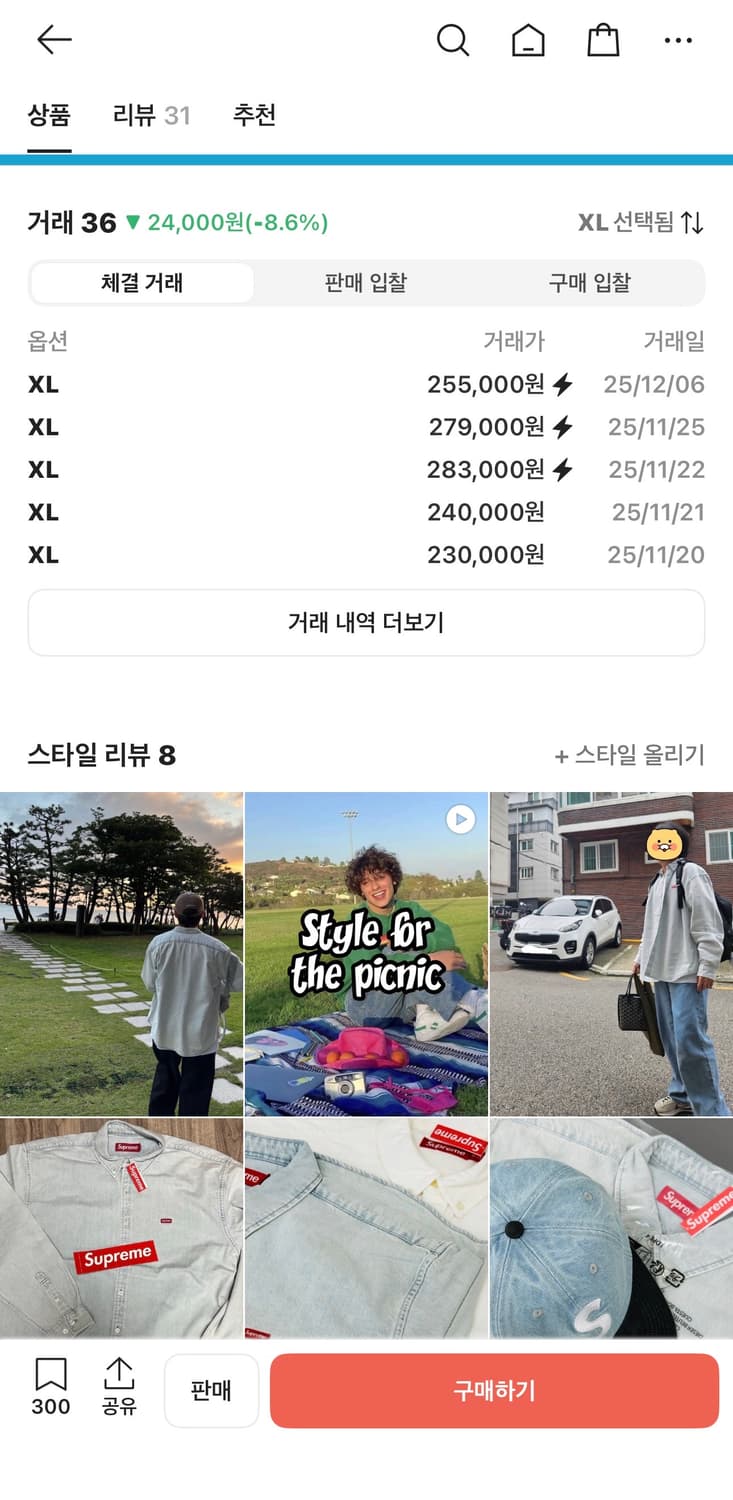Switch to the 리뷰 31 tab
Screen dimensions: 733x1500
tap(150, 116)
